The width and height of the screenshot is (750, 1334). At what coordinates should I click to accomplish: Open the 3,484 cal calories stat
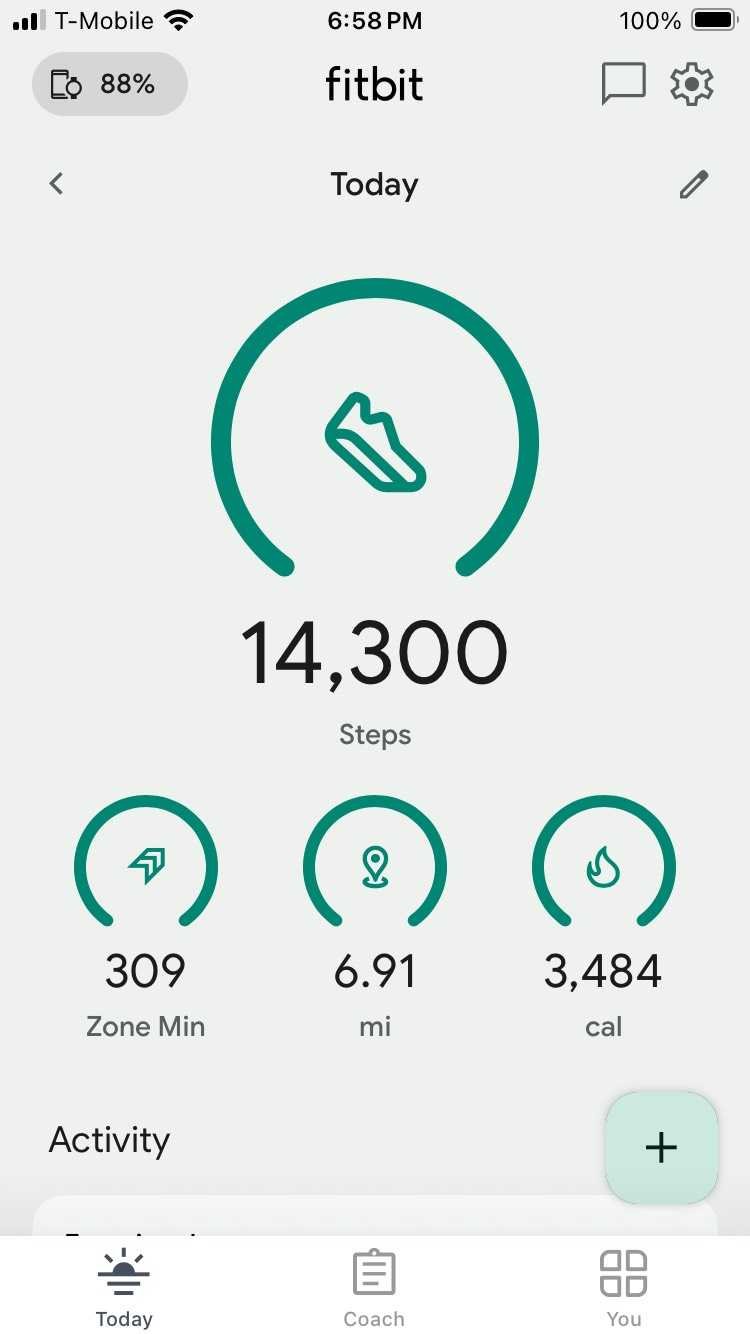[x=603, y=917]
